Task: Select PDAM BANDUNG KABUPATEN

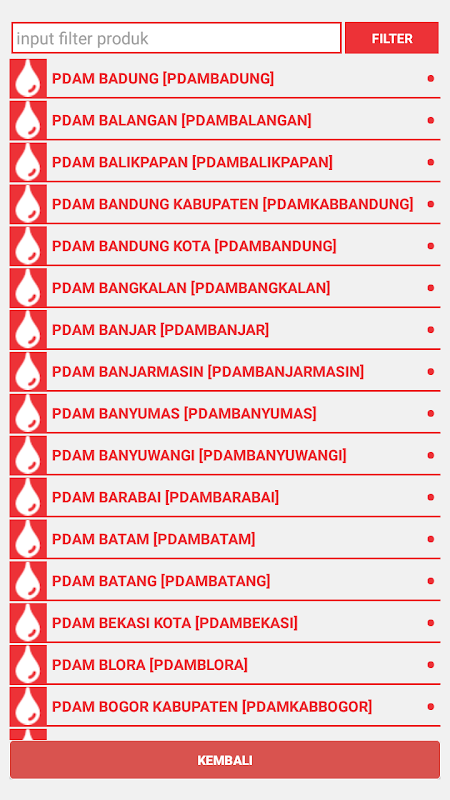Action: pyautogui.click(x=225, y=204)
